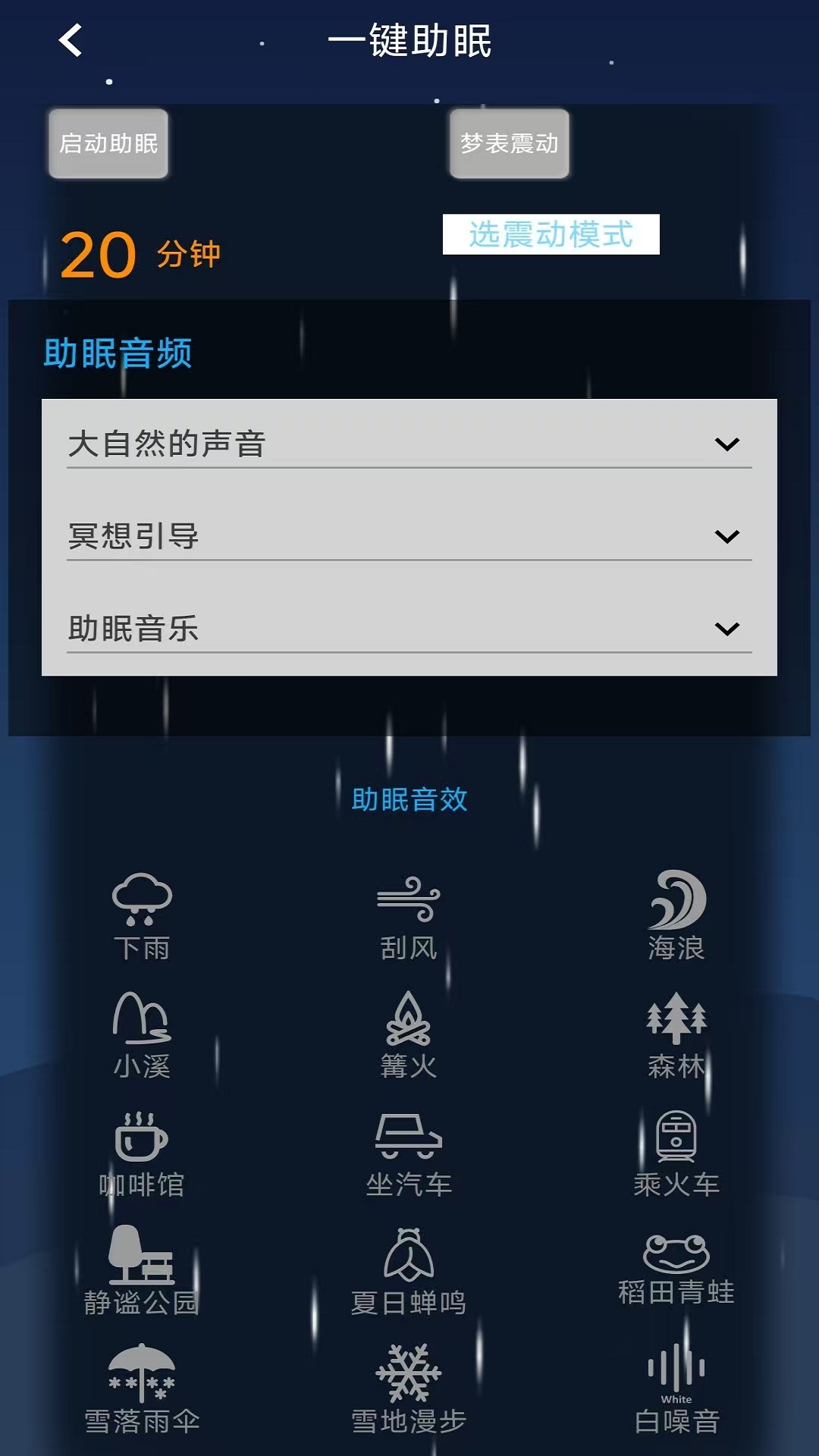Screen dimensions: 819x1456
Task: Pick the 小溪 stream sound effect
Action: click(x=142, y=1034)
